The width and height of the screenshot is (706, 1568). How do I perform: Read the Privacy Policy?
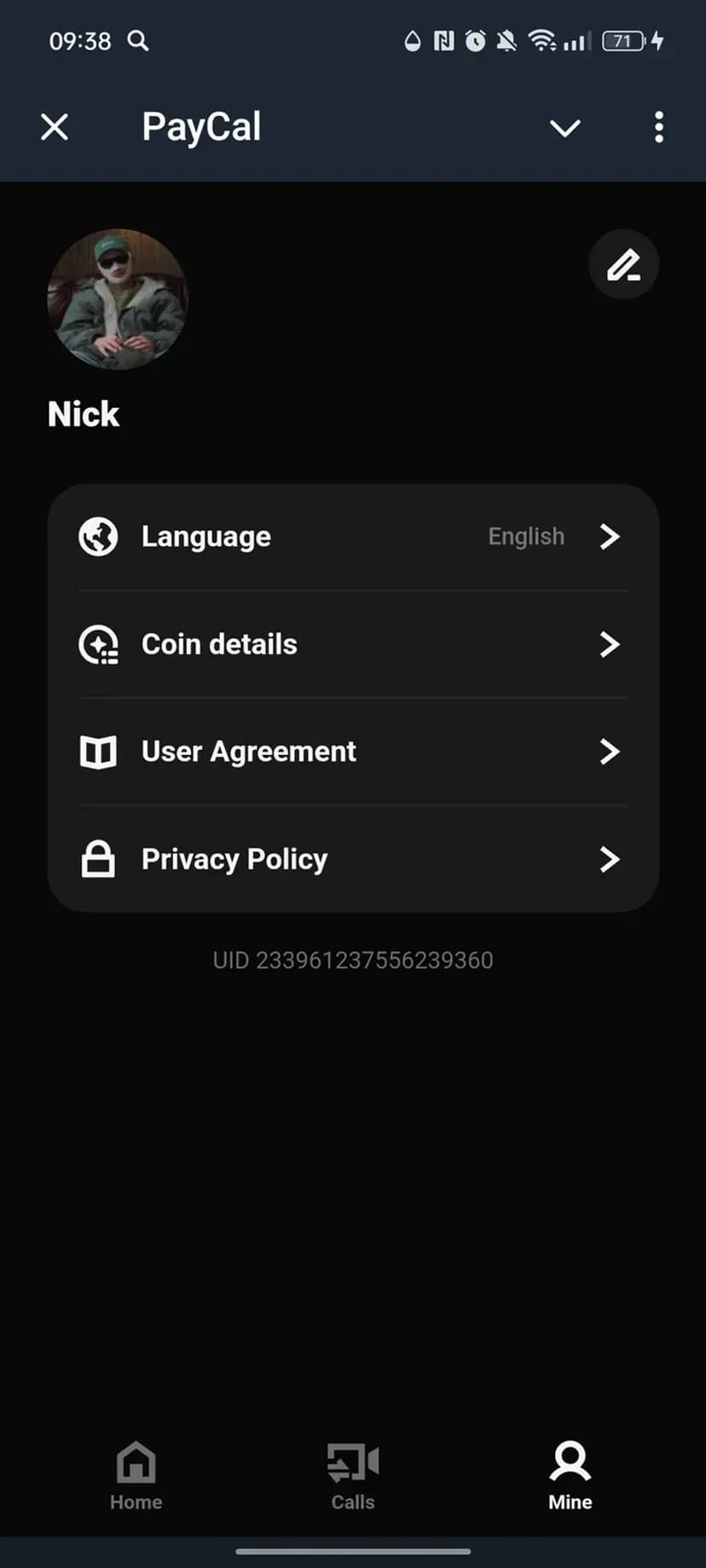(x=353, y=859)
